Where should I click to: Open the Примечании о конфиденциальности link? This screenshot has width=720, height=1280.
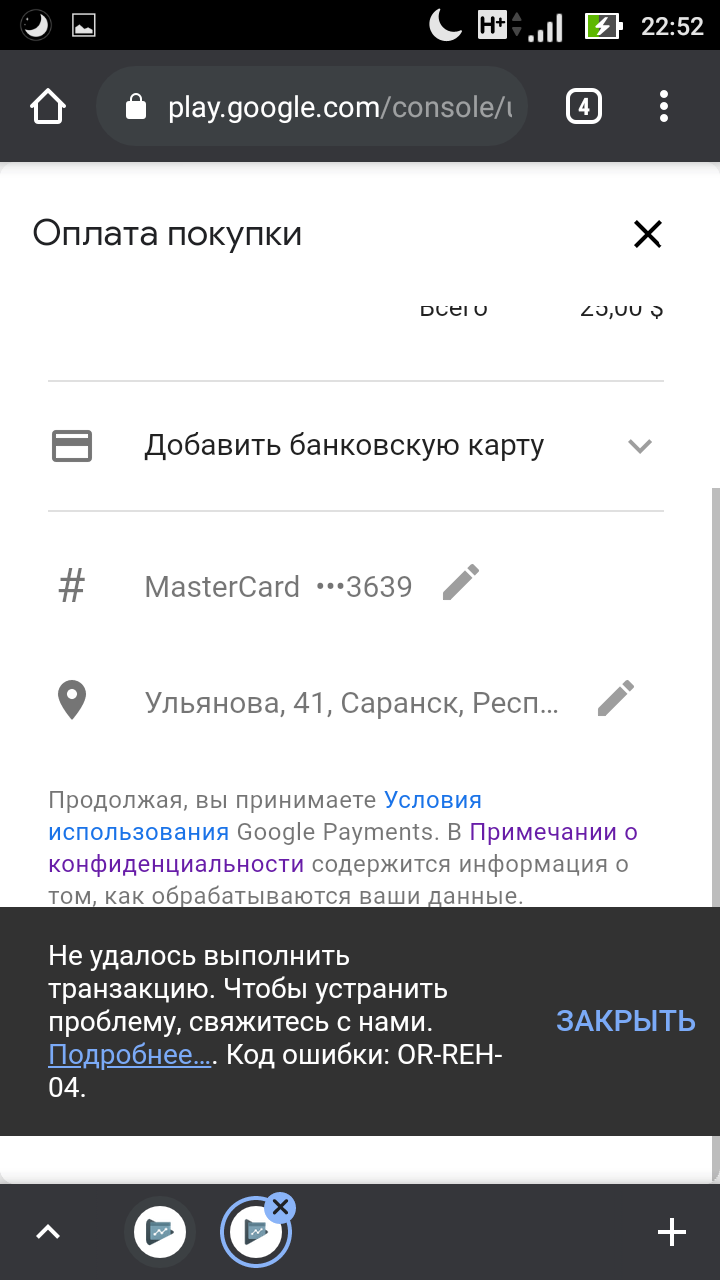552,832
